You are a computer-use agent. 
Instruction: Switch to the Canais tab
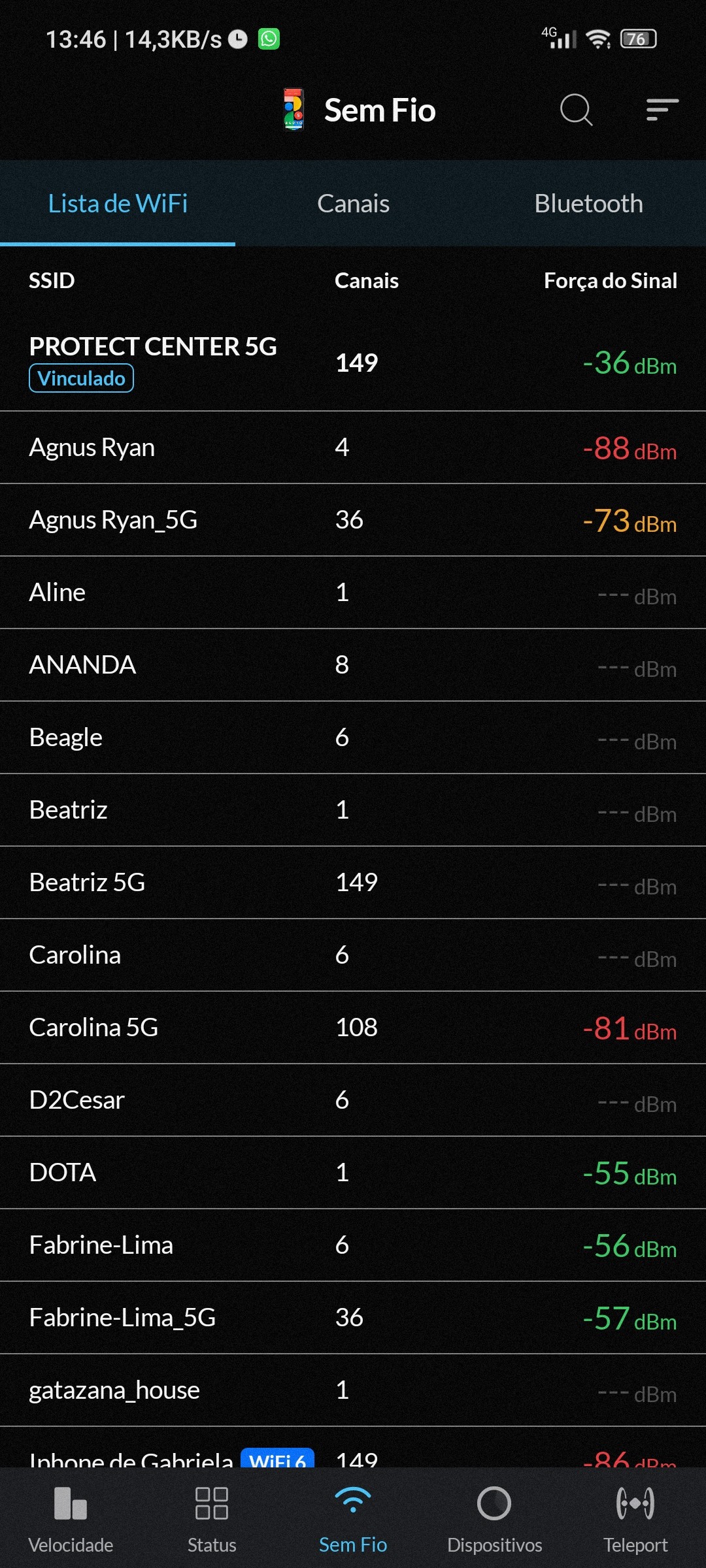point(353,204)
